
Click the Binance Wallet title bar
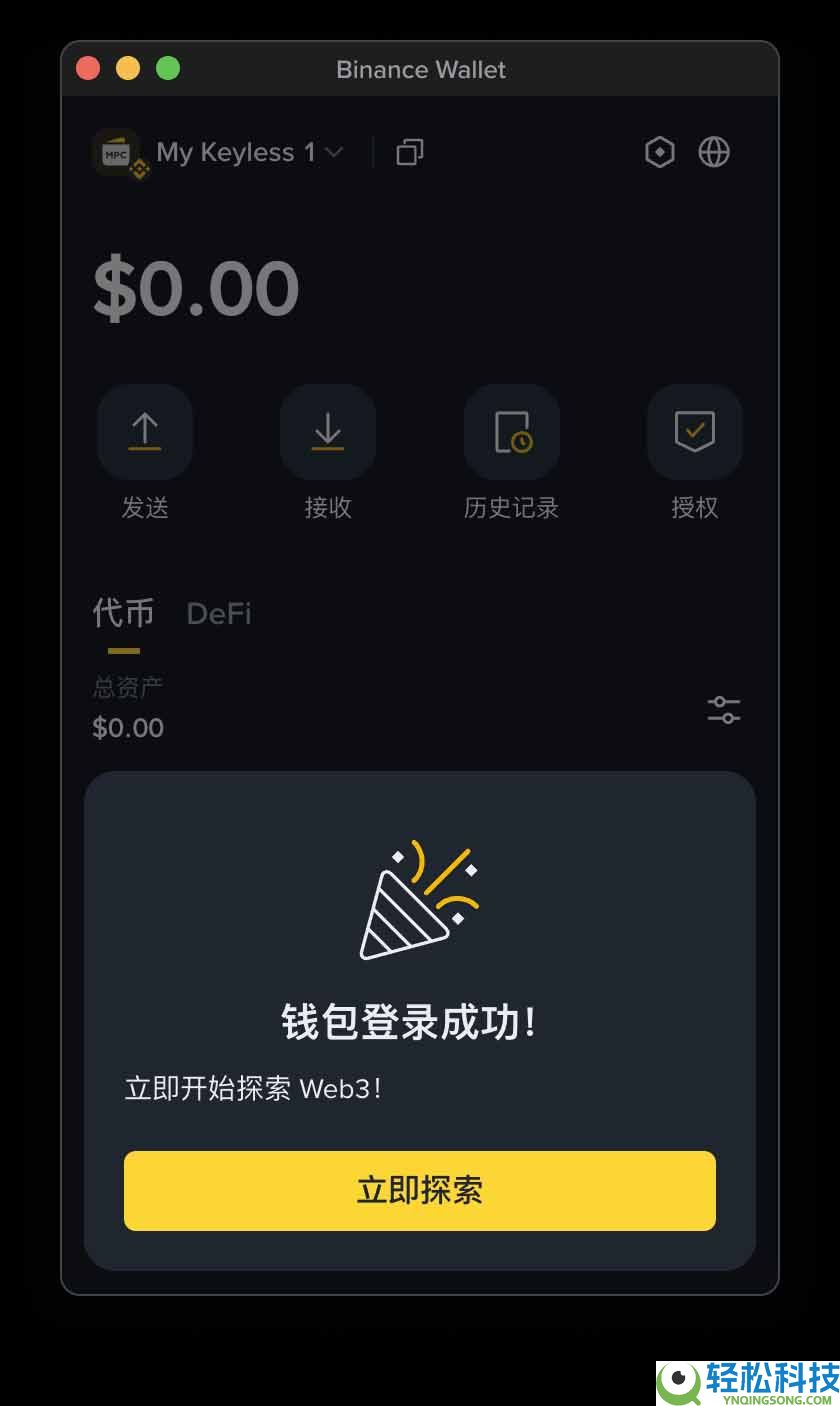[422, 69]
